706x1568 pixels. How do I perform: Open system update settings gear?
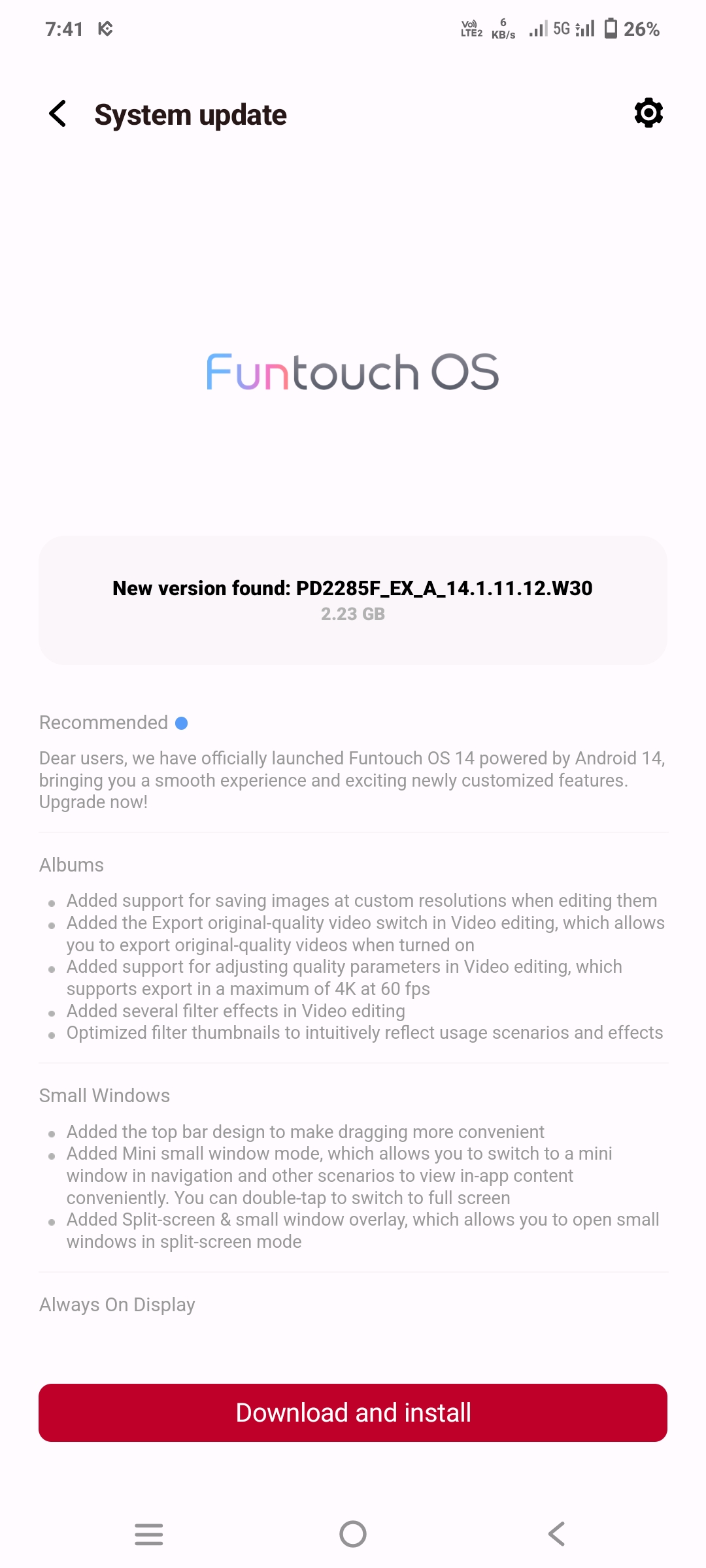pos(648,113)
